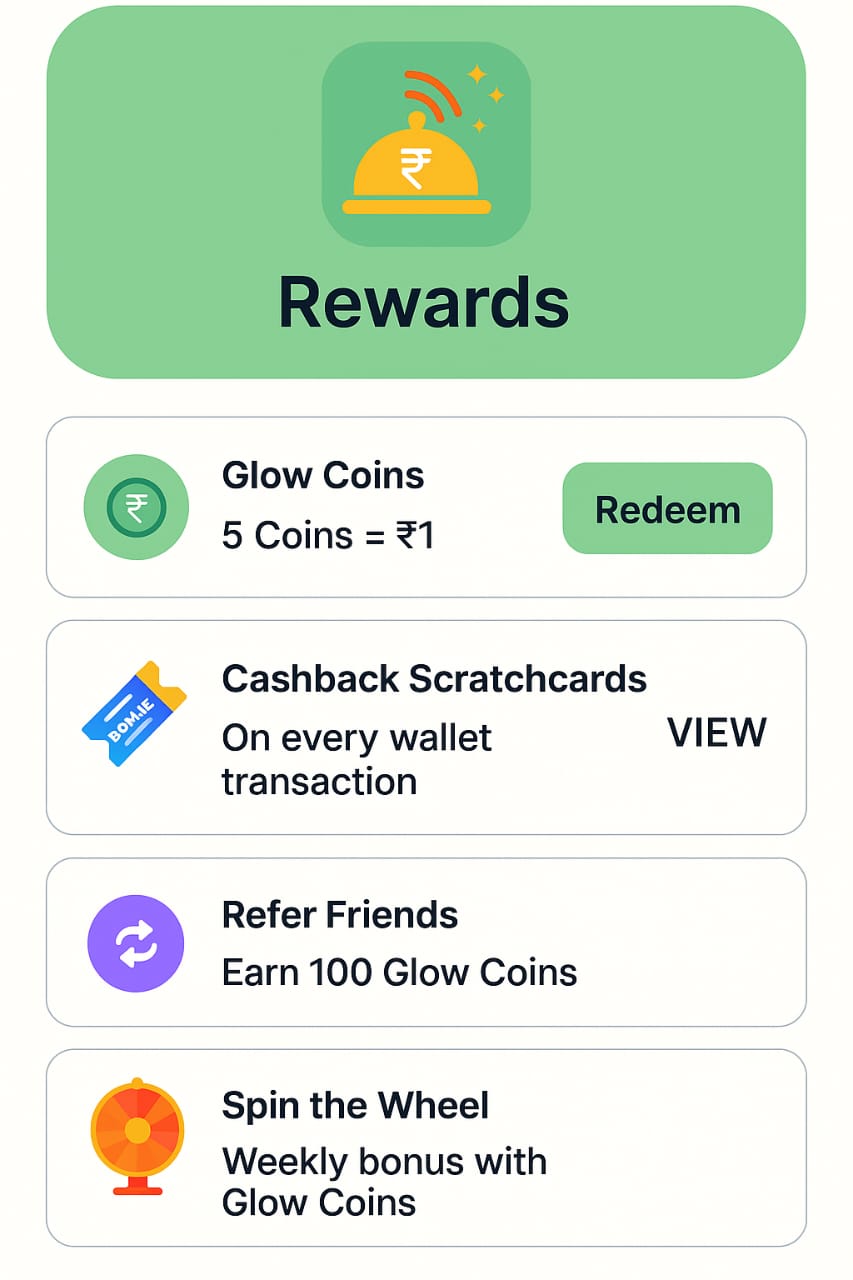
Task: Redeem your Glow Coins
Action: click(667, 509)
